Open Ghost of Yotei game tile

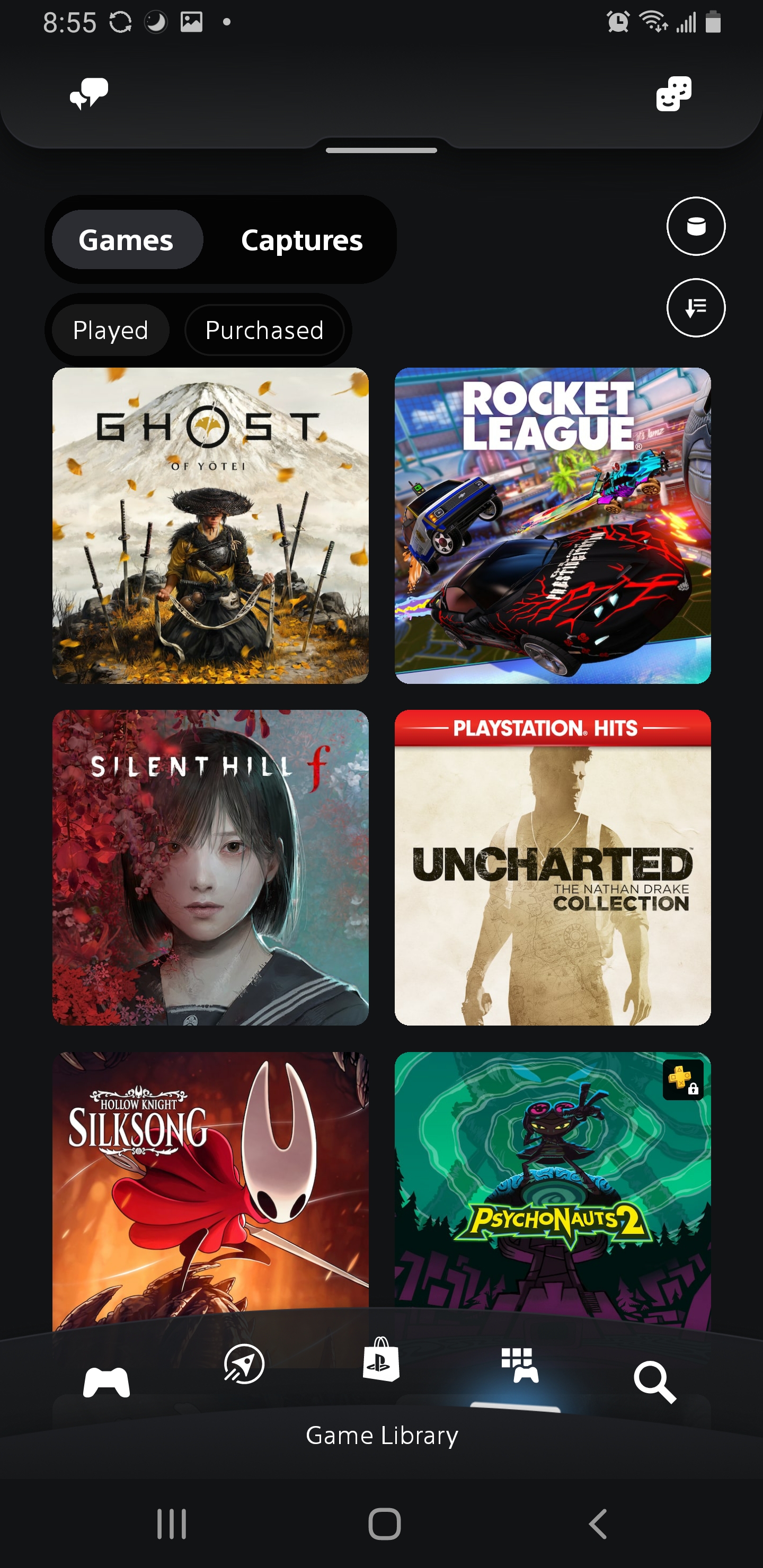[x=210, y=525]
